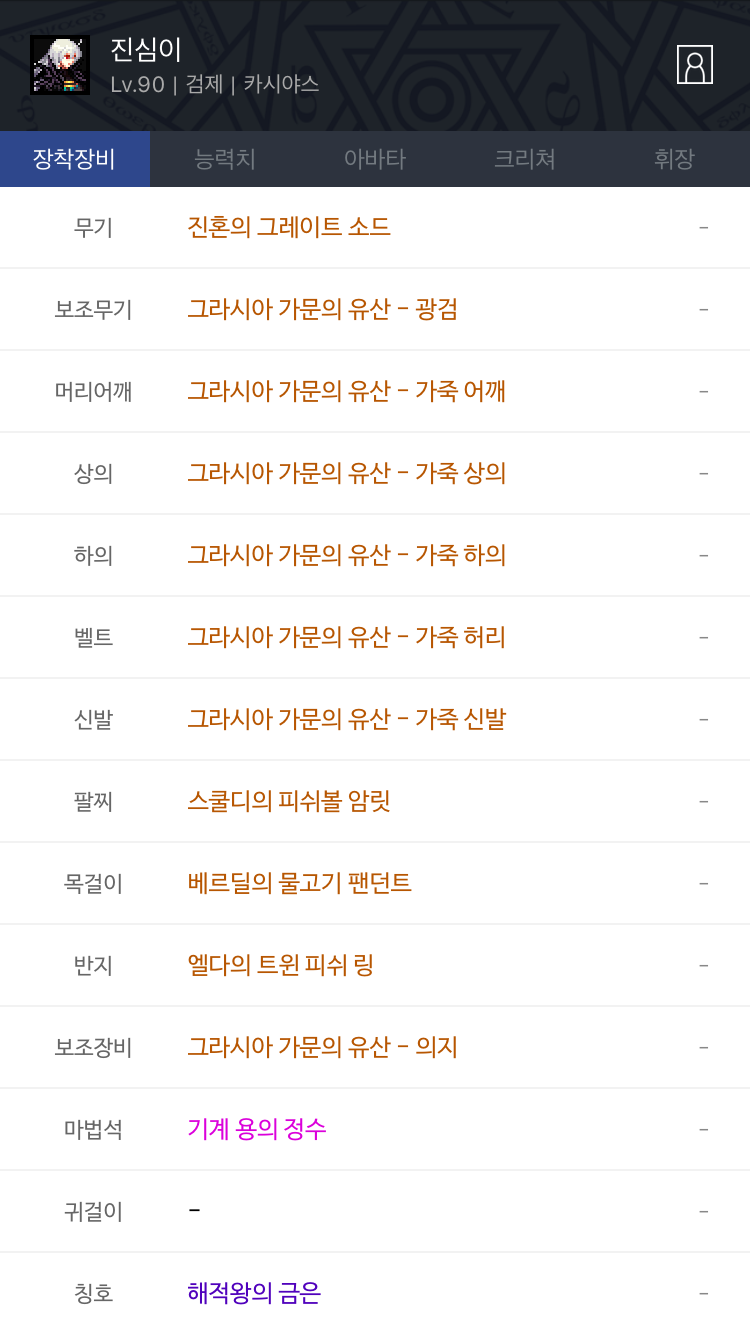View 그라시아 가문의 유산 - 광검 details

point(322,309)
